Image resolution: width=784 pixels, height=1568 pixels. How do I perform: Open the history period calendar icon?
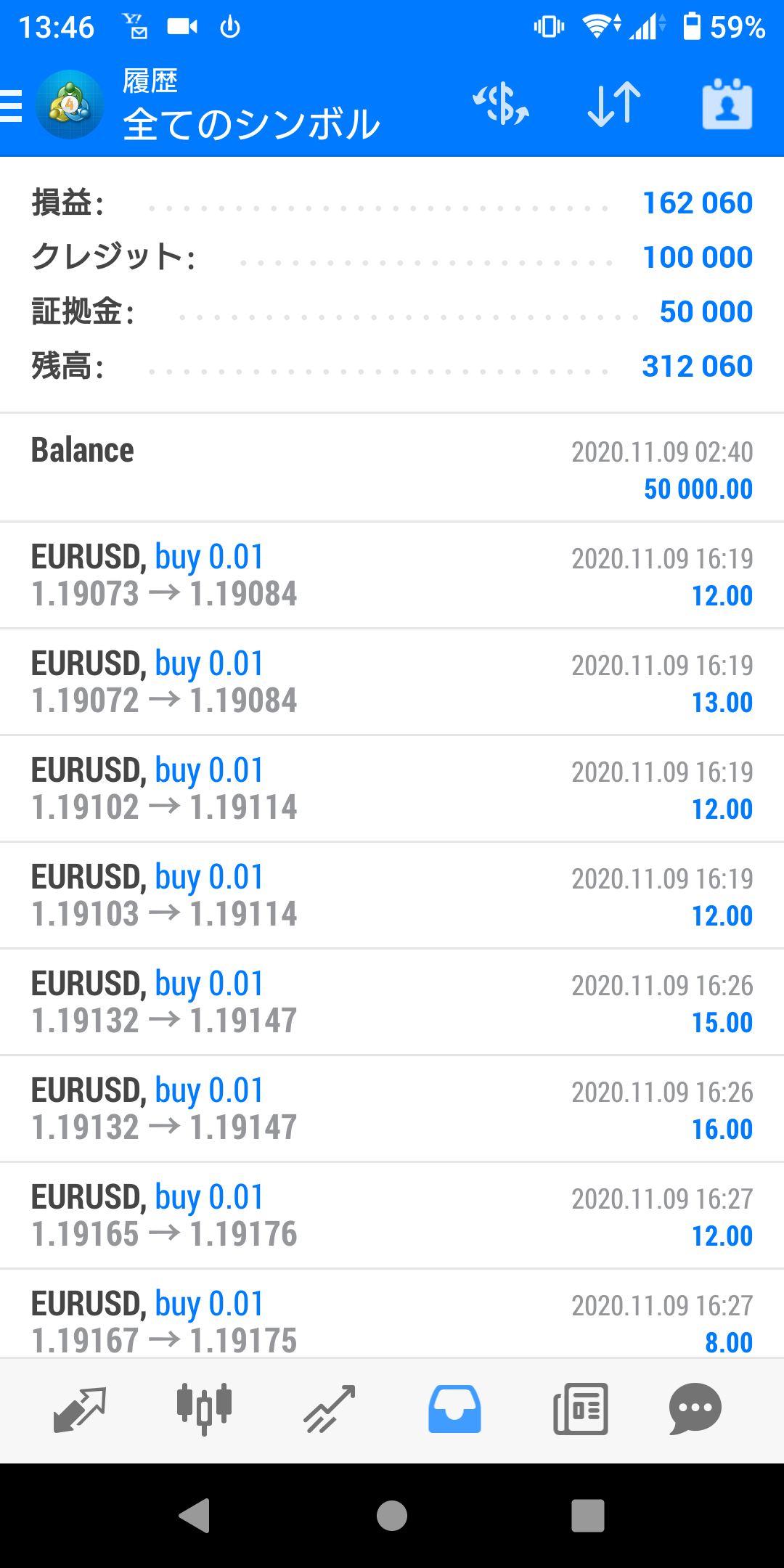727,105
